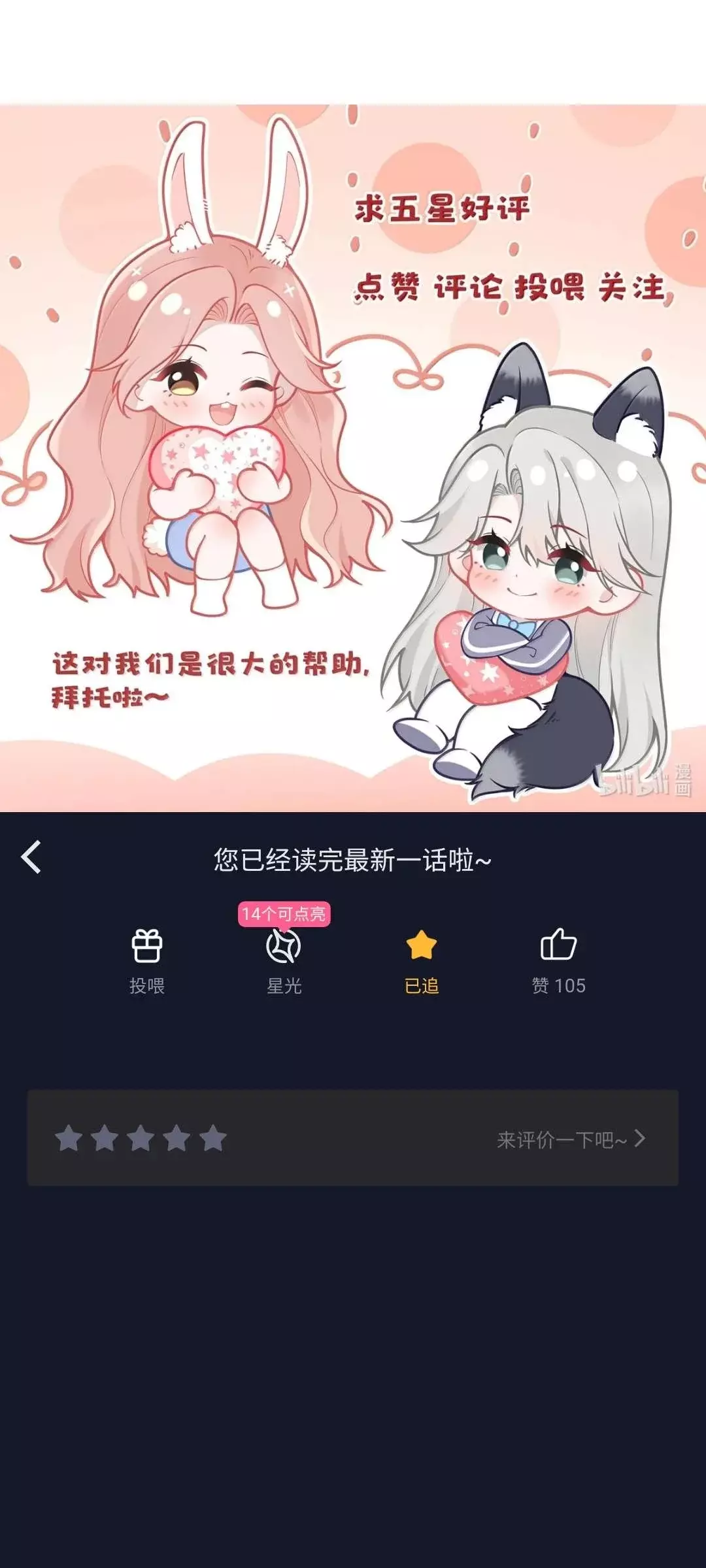Open the 投喂 gift button
Viewport: 706px width, 1568px height.
(x=147, y=960)
